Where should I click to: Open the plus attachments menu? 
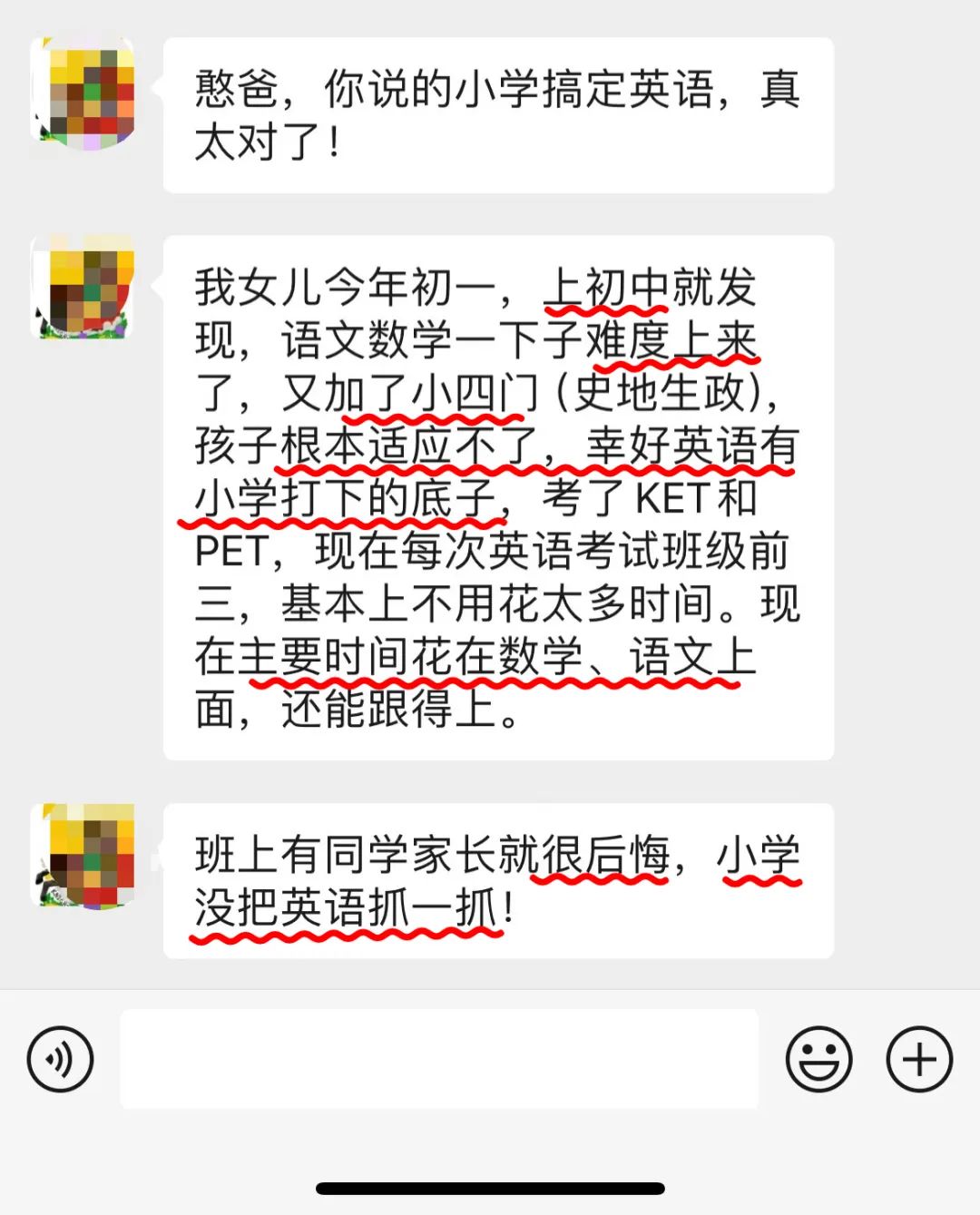pyautogui.click(x=919, y=1059)
